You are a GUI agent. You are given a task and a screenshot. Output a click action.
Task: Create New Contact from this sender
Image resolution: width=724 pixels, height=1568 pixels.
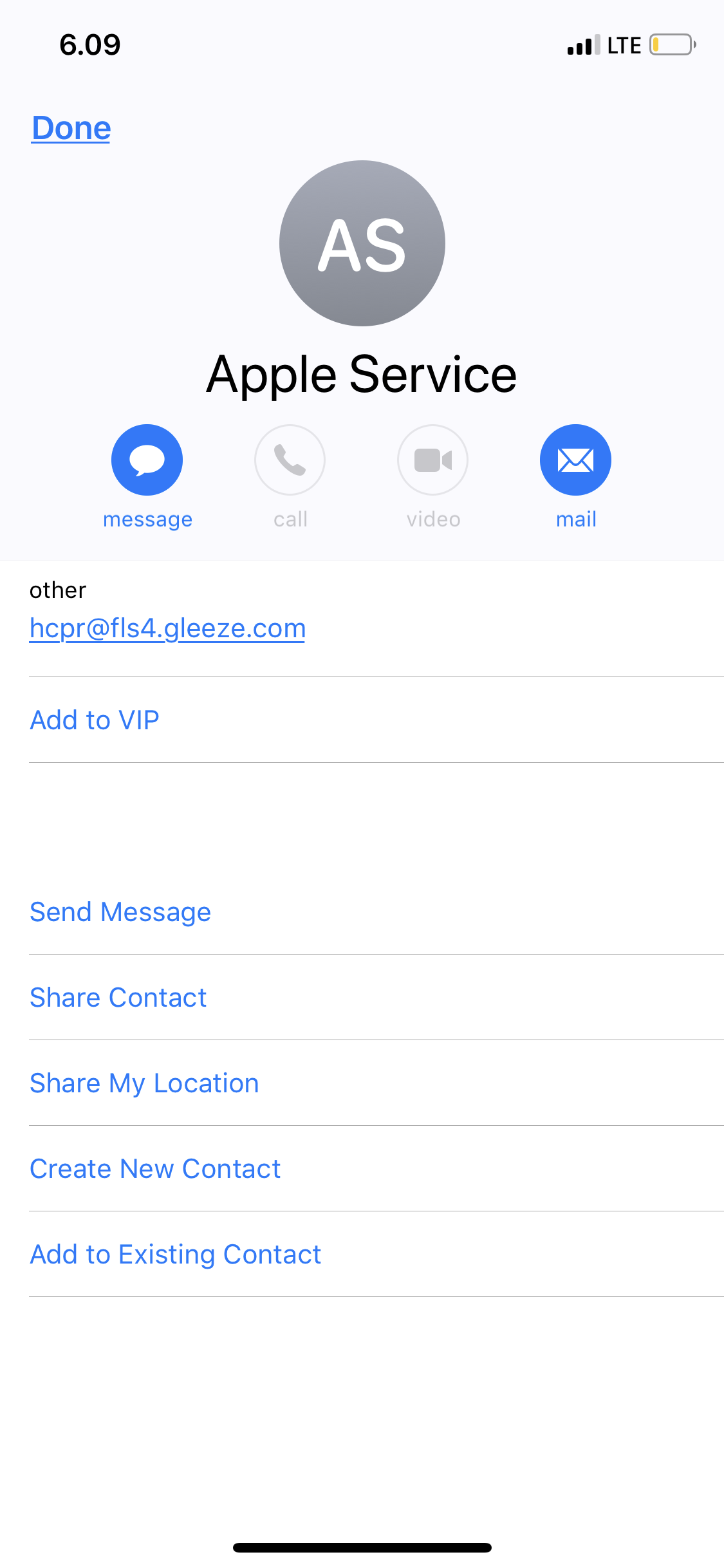pyautogui.click(x=155, y=1168)
